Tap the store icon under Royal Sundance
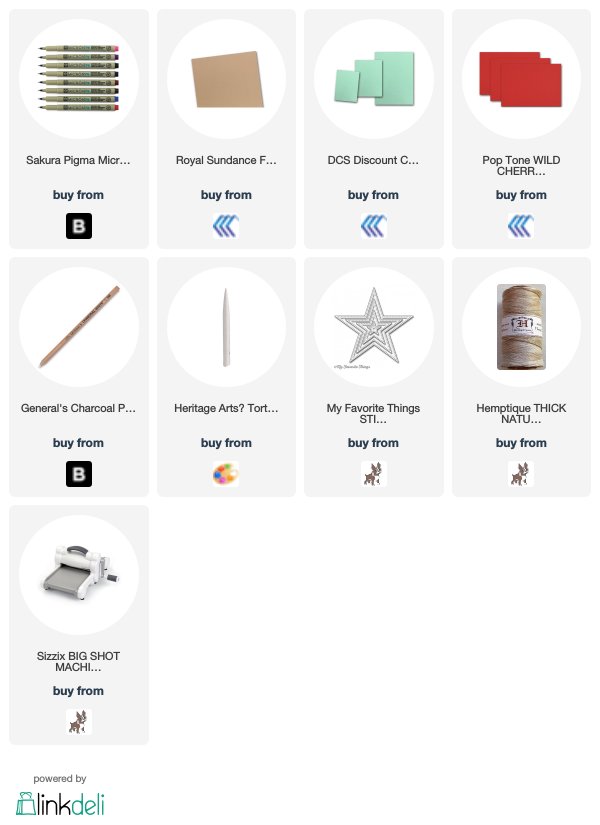 pos(226,226)
